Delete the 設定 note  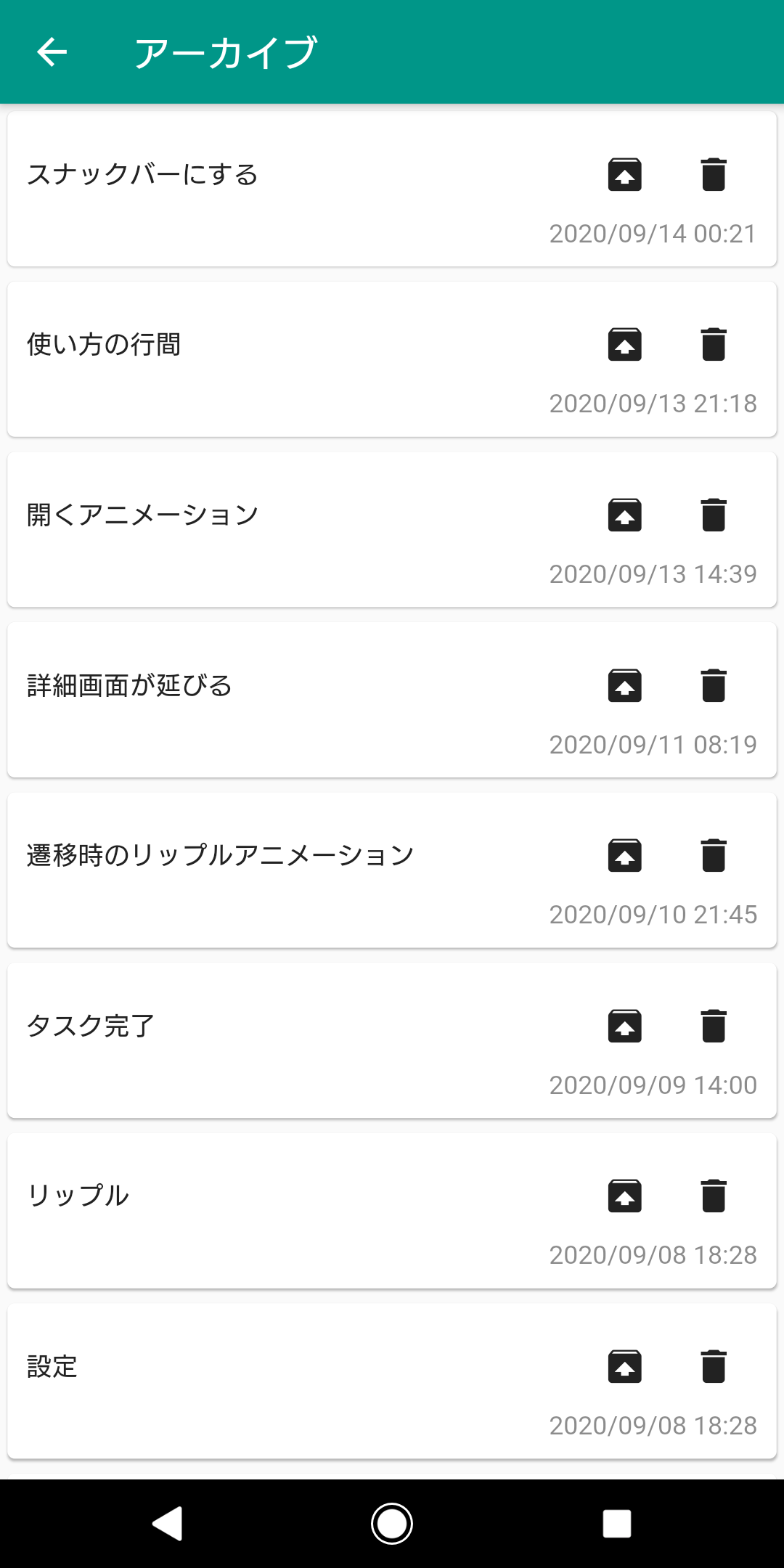click(x=714, y=1365)
